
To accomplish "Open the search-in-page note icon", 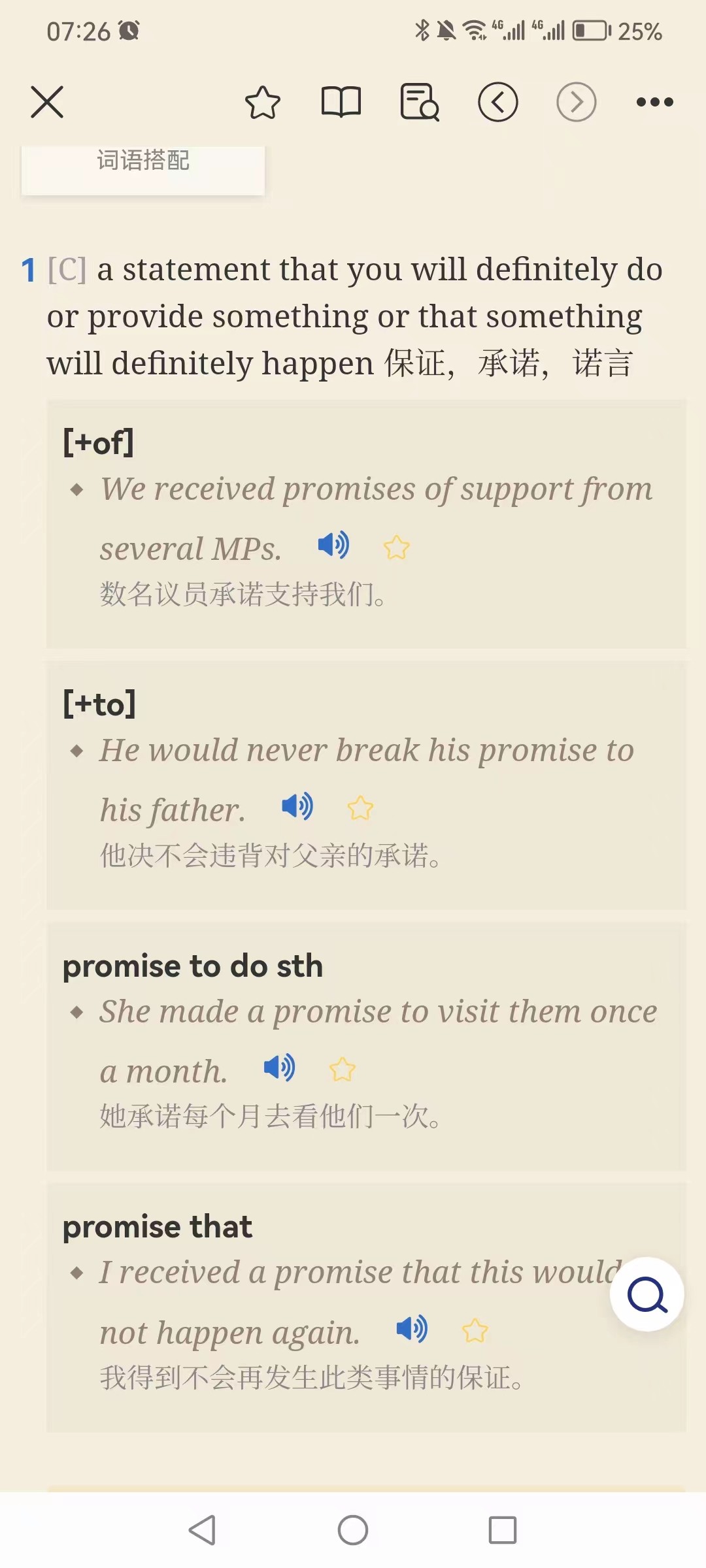I will pyautogui.click(x=419, y=103).
